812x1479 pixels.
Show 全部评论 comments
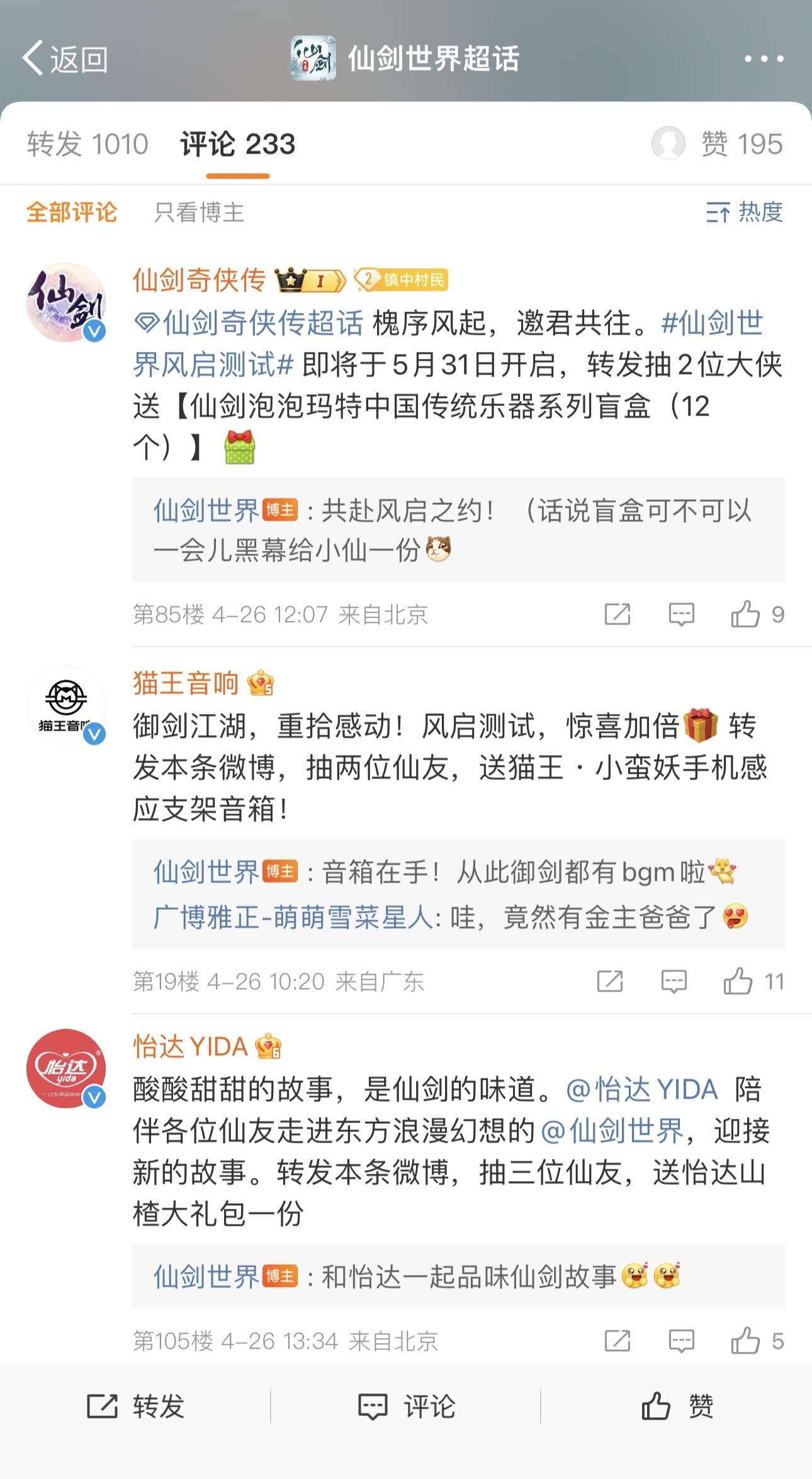tap(71, 212)
